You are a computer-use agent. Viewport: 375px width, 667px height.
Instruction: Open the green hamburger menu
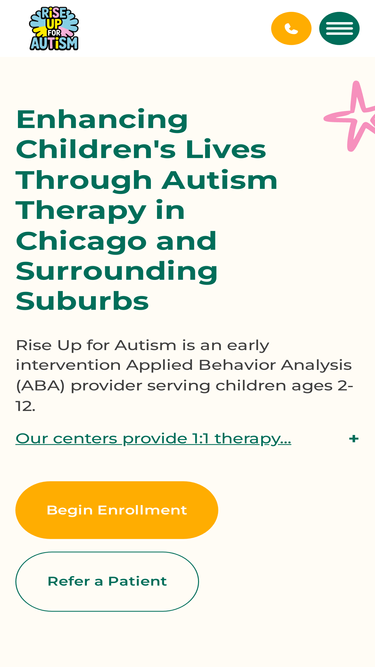[x=339, y=29]
